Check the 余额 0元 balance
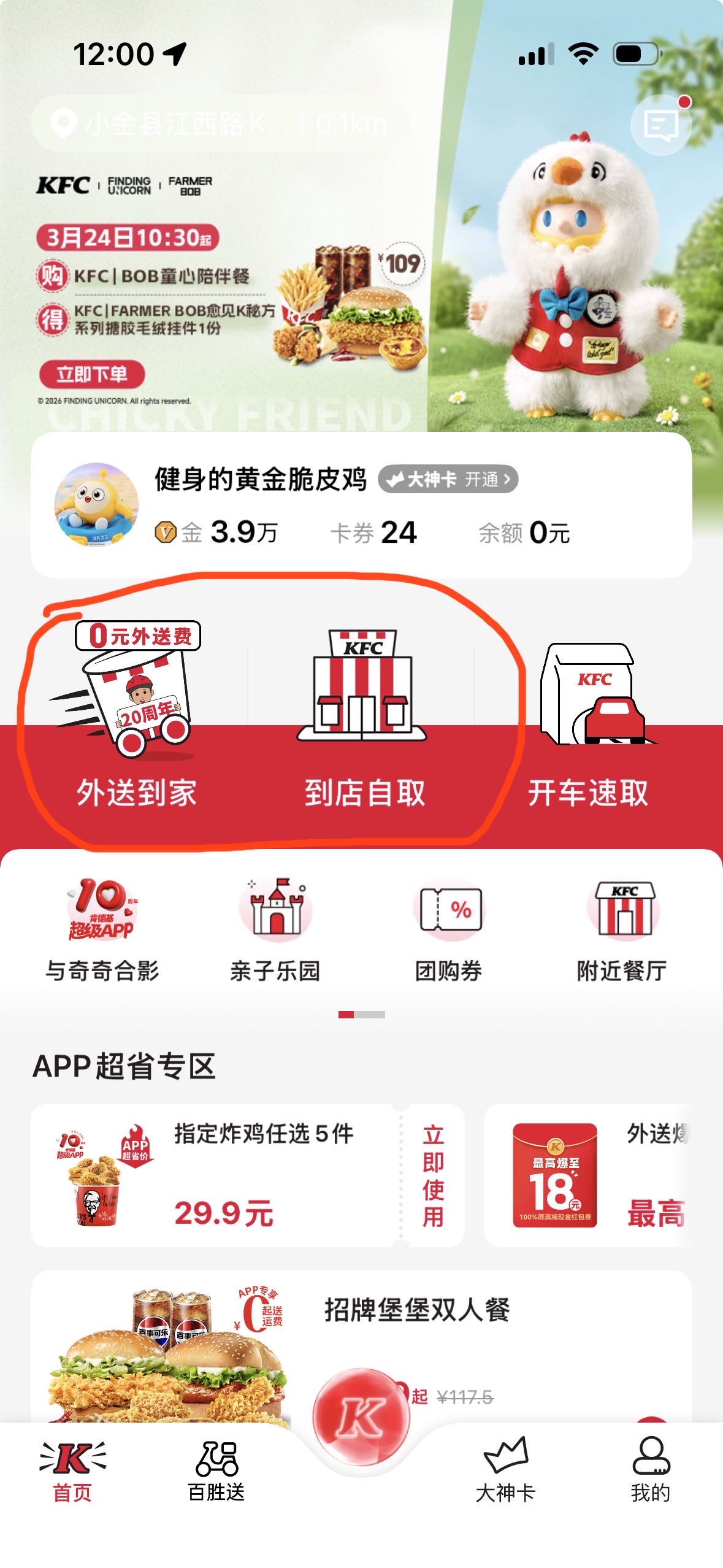723x1568 pixels. (524, 532)
